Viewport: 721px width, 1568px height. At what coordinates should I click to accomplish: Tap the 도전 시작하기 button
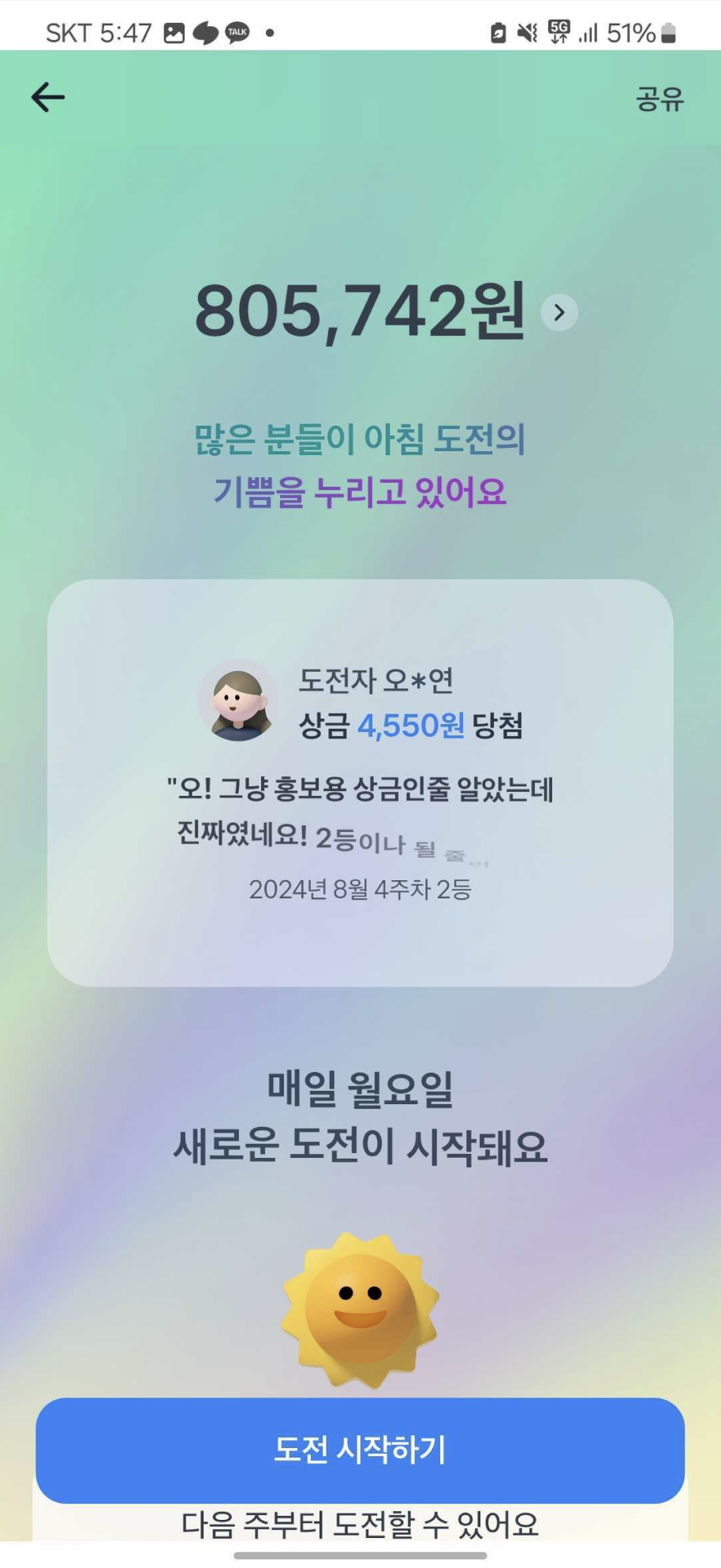(360, 1450)
